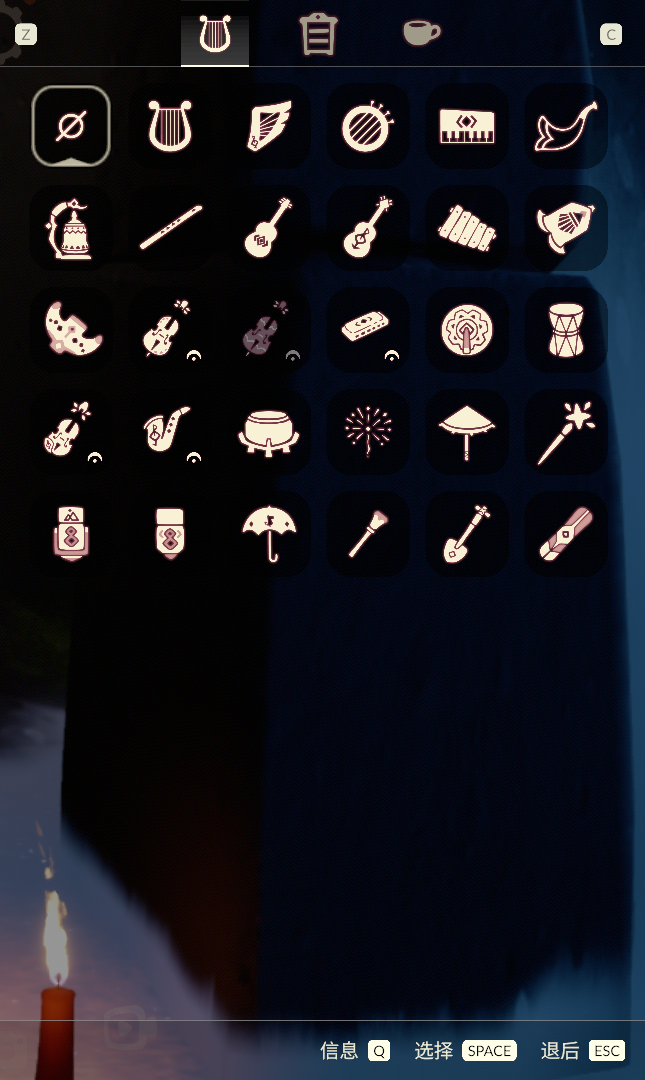
Task: Pick the saxophone instrument
Action: pyautogui.click(x=168, y=432)
